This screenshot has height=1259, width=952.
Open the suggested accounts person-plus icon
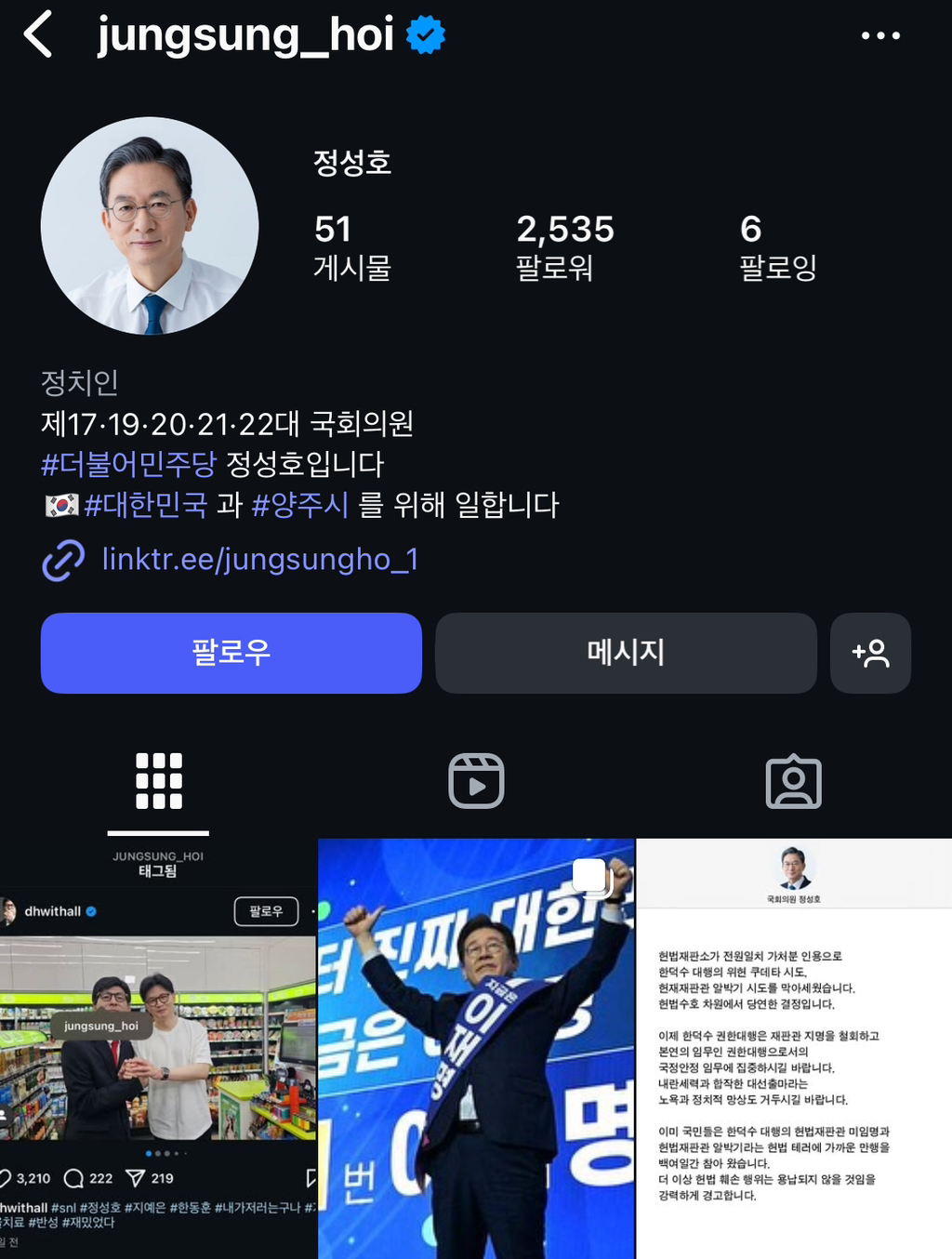tap(870, 653)
